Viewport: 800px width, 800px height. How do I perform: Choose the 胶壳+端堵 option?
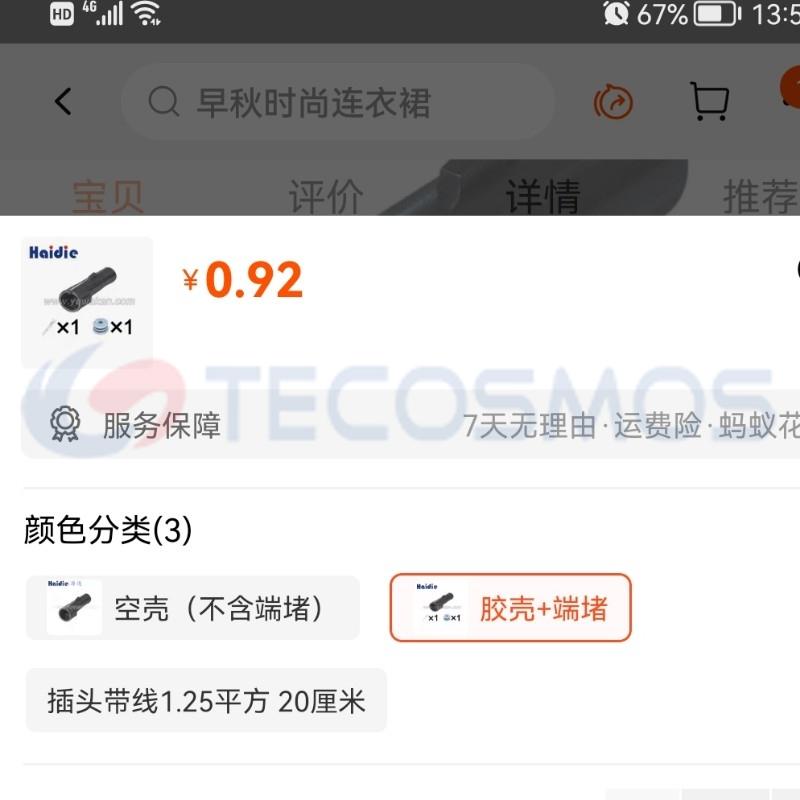[510, 608]
